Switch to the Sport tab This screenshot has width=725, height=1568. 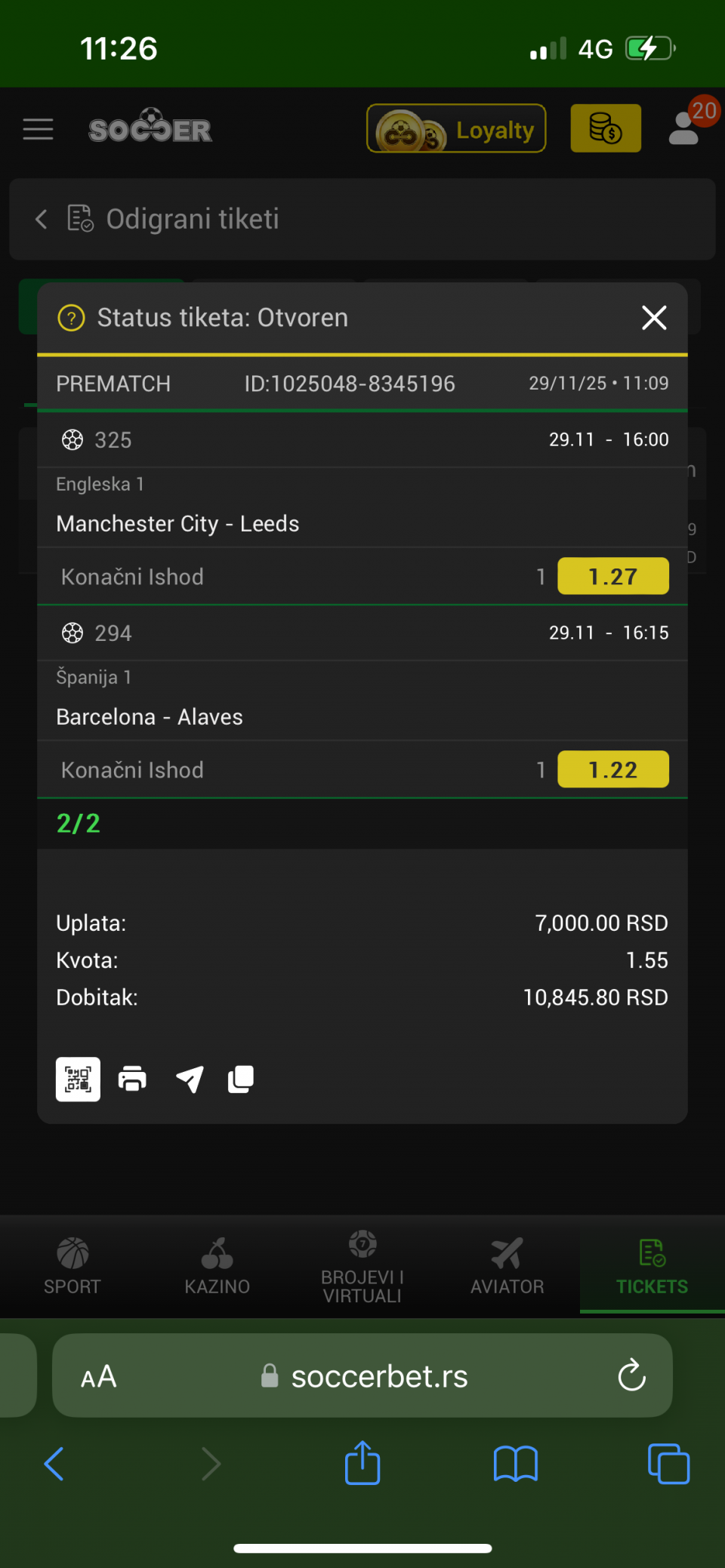tap(72, 1266)
